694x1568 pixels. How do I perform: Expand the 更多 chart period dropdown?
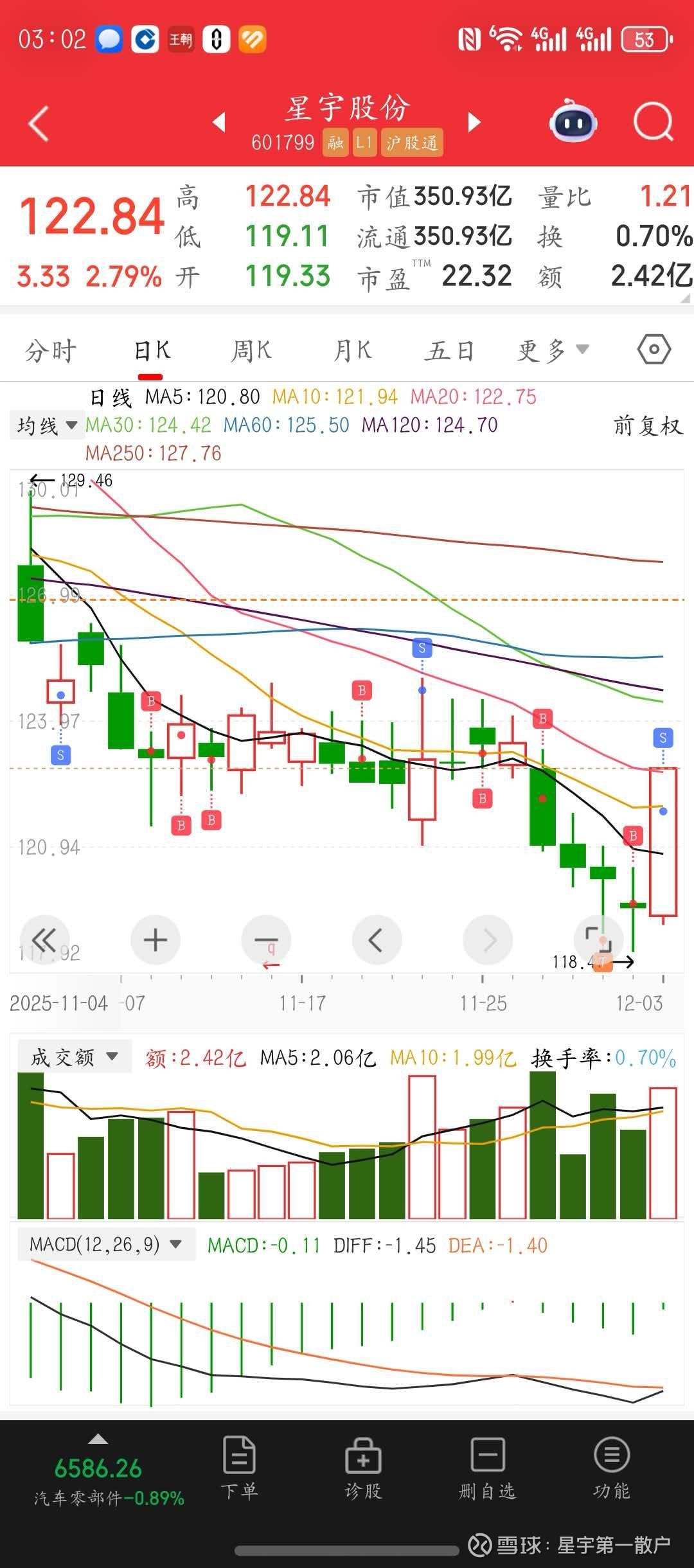point(553,351)
